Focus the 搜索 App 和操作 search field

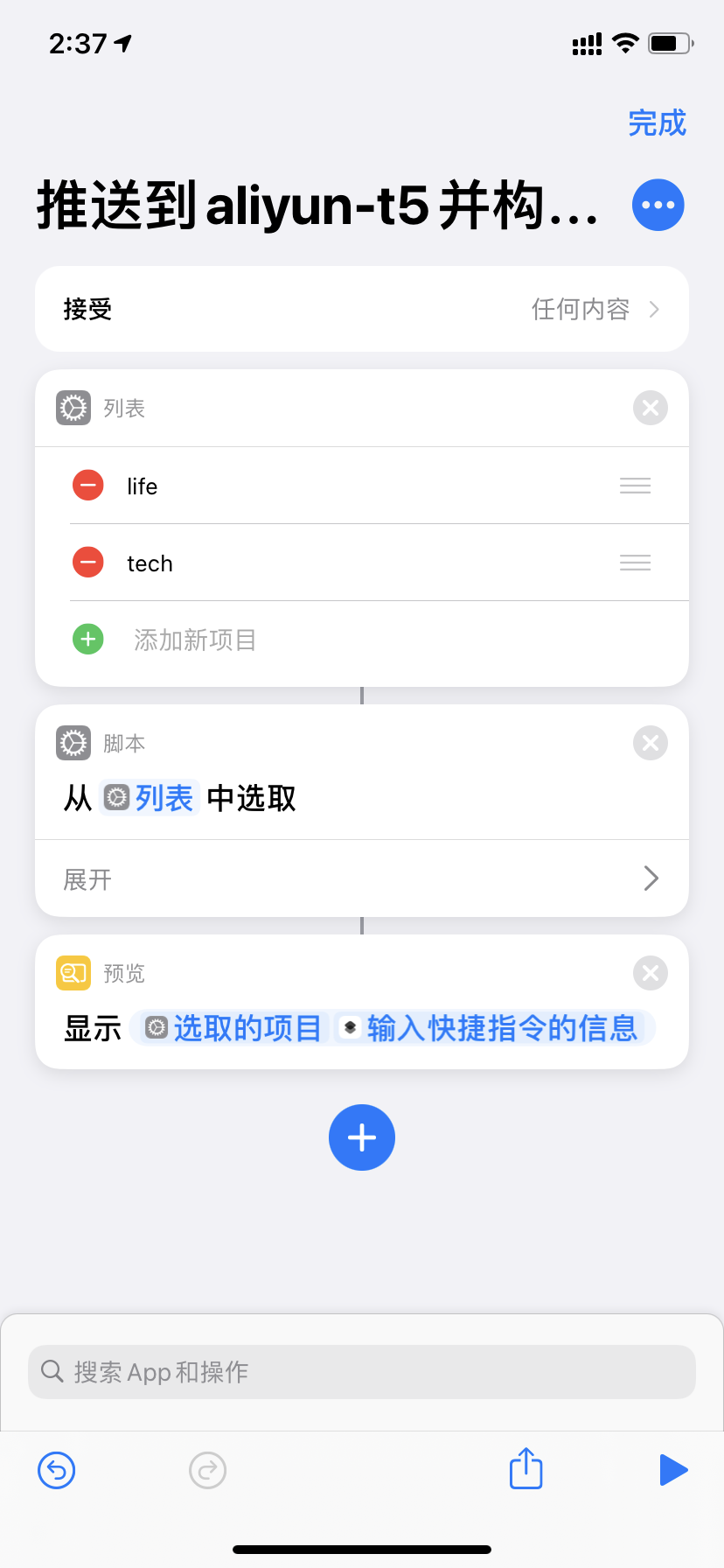362,1371
